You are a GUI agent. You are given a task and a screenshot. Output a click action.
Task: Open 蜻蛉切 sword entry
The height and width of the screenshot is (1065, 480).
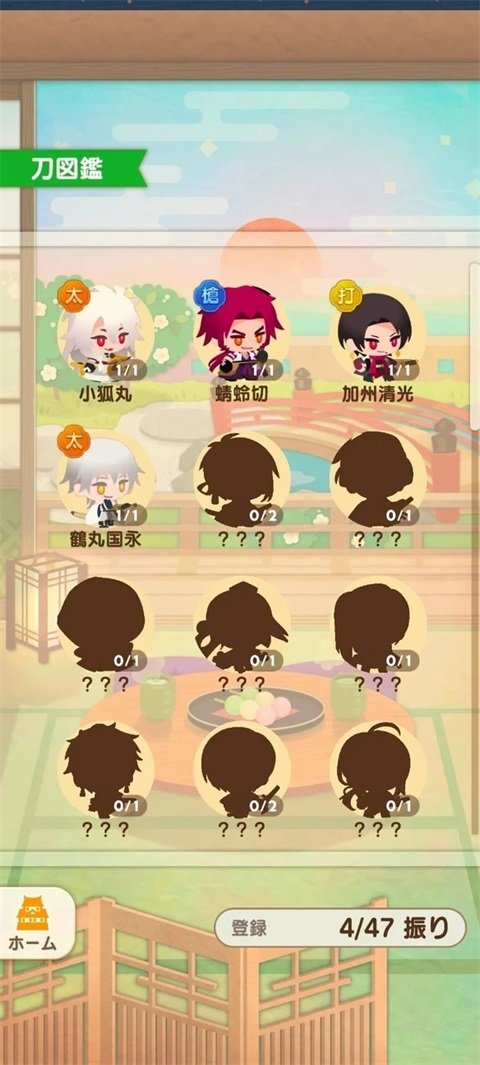point(242,344)
